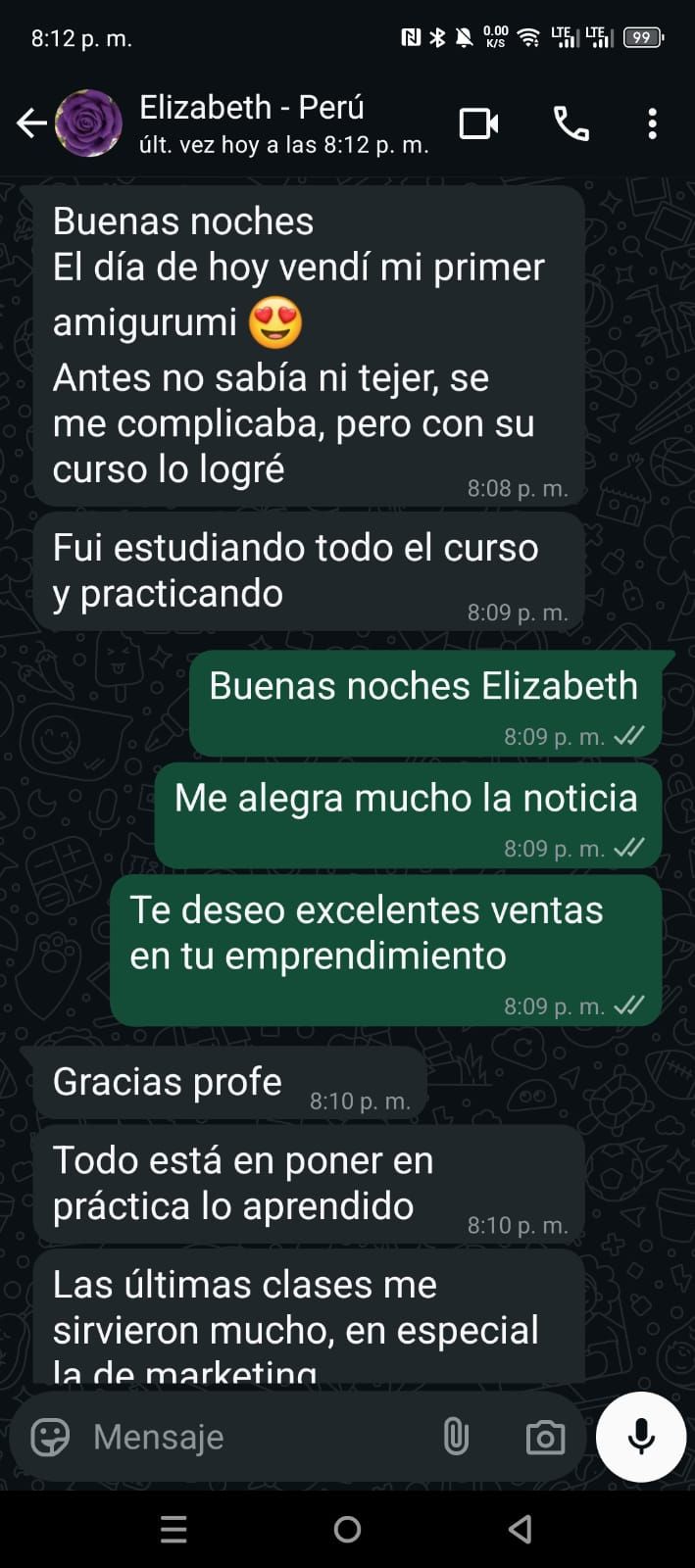
Task: Tap the microphone voice message button
Action: [x=641, y=1437]
